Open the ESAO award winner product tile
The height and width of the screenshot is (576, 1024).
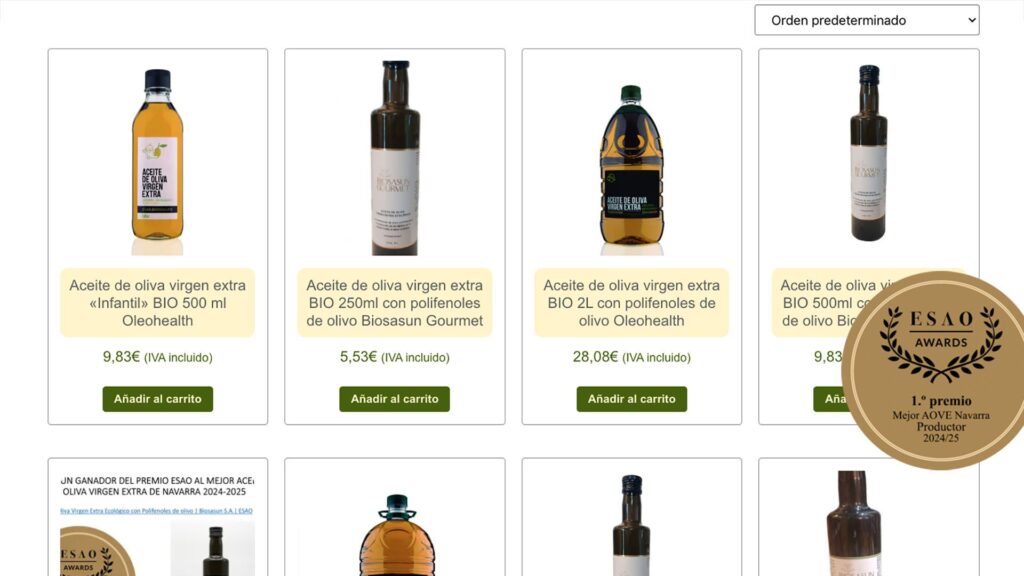(157, 520)
